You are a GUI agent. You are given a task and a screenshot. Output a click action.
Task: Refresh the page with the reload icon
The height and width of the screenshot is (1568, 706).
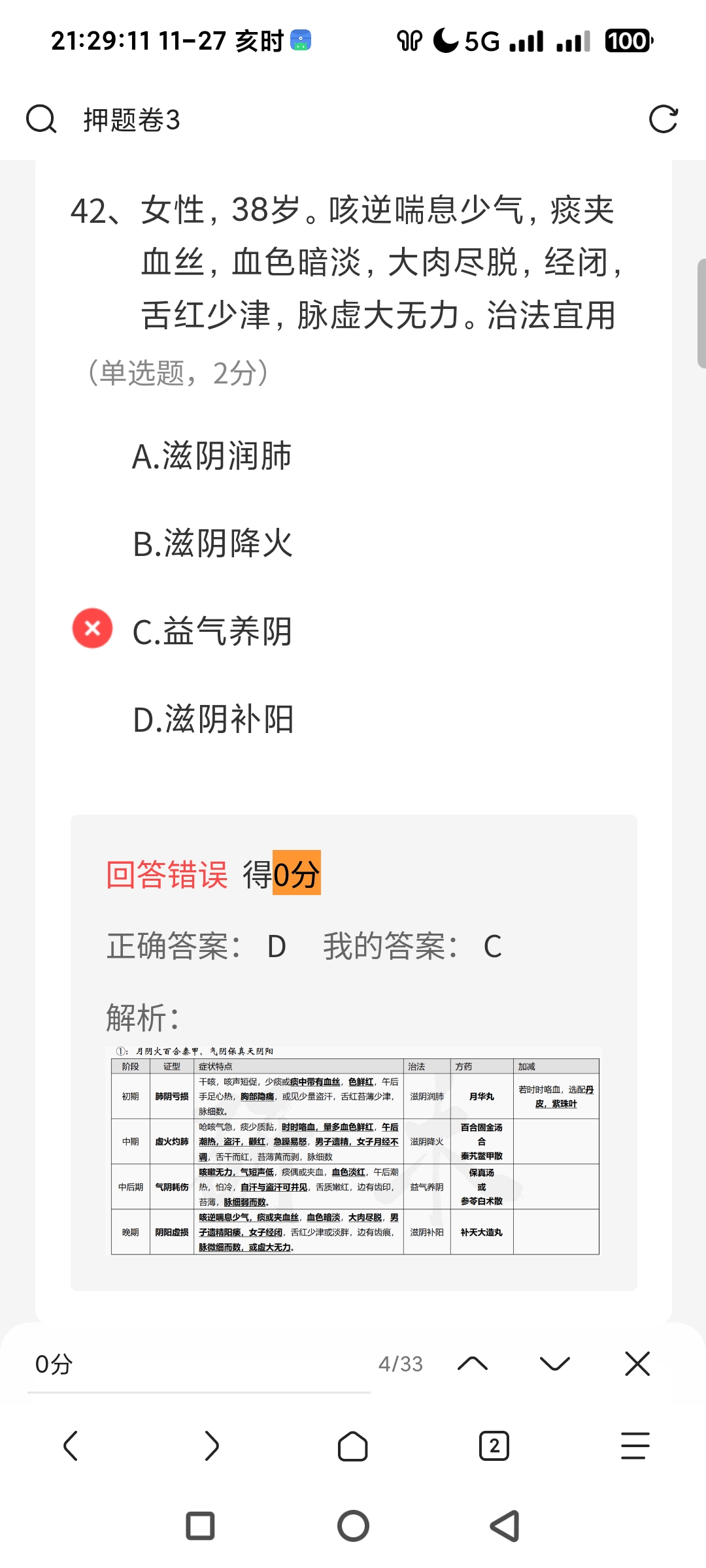pyautogui.click(x=663, y=120)
